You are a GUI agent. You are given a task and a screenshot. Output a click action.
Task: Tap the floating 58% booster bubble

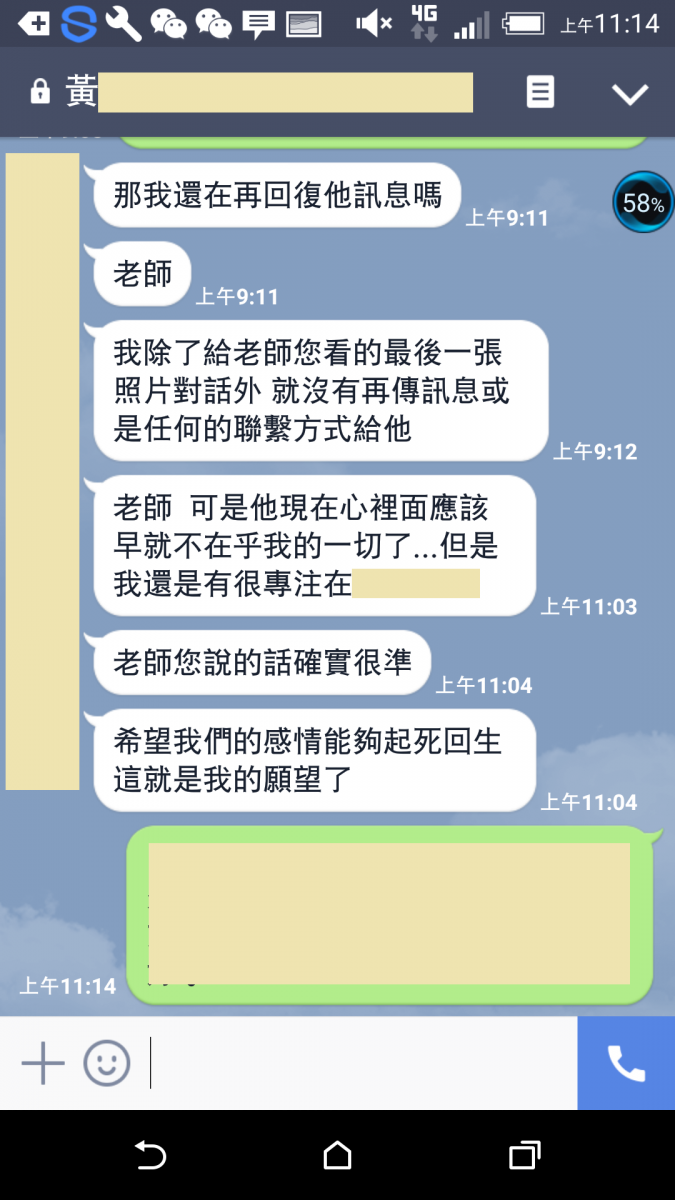[643, 203]
